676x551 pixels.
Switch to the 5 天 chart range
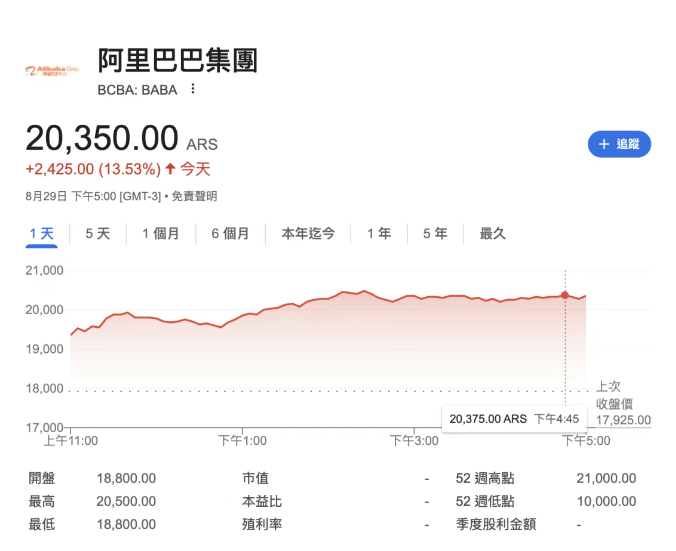pos(97,233)
